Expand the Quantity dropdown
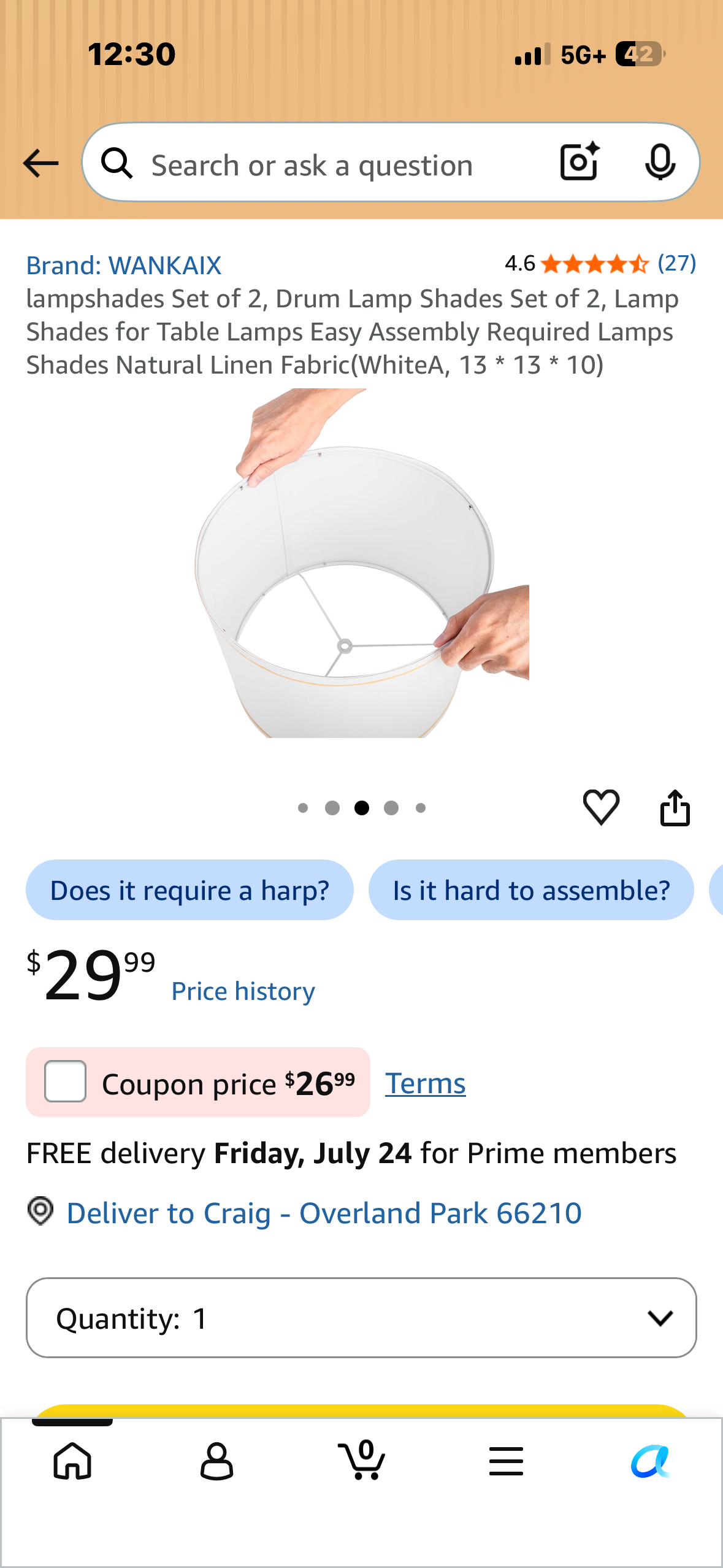 tap(361, 1318)
